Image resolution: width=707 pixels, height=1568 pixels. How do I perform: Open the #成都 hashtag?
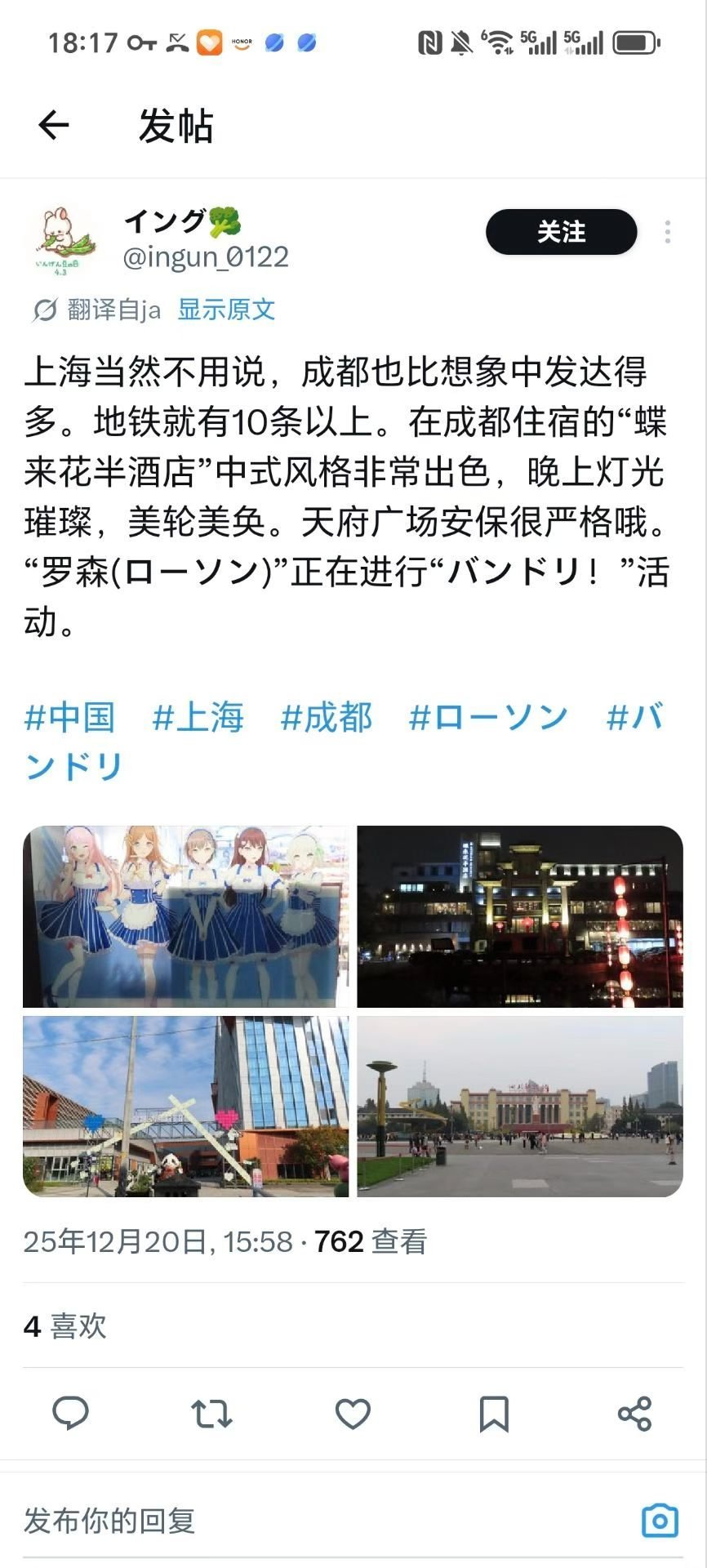point(327,718)
